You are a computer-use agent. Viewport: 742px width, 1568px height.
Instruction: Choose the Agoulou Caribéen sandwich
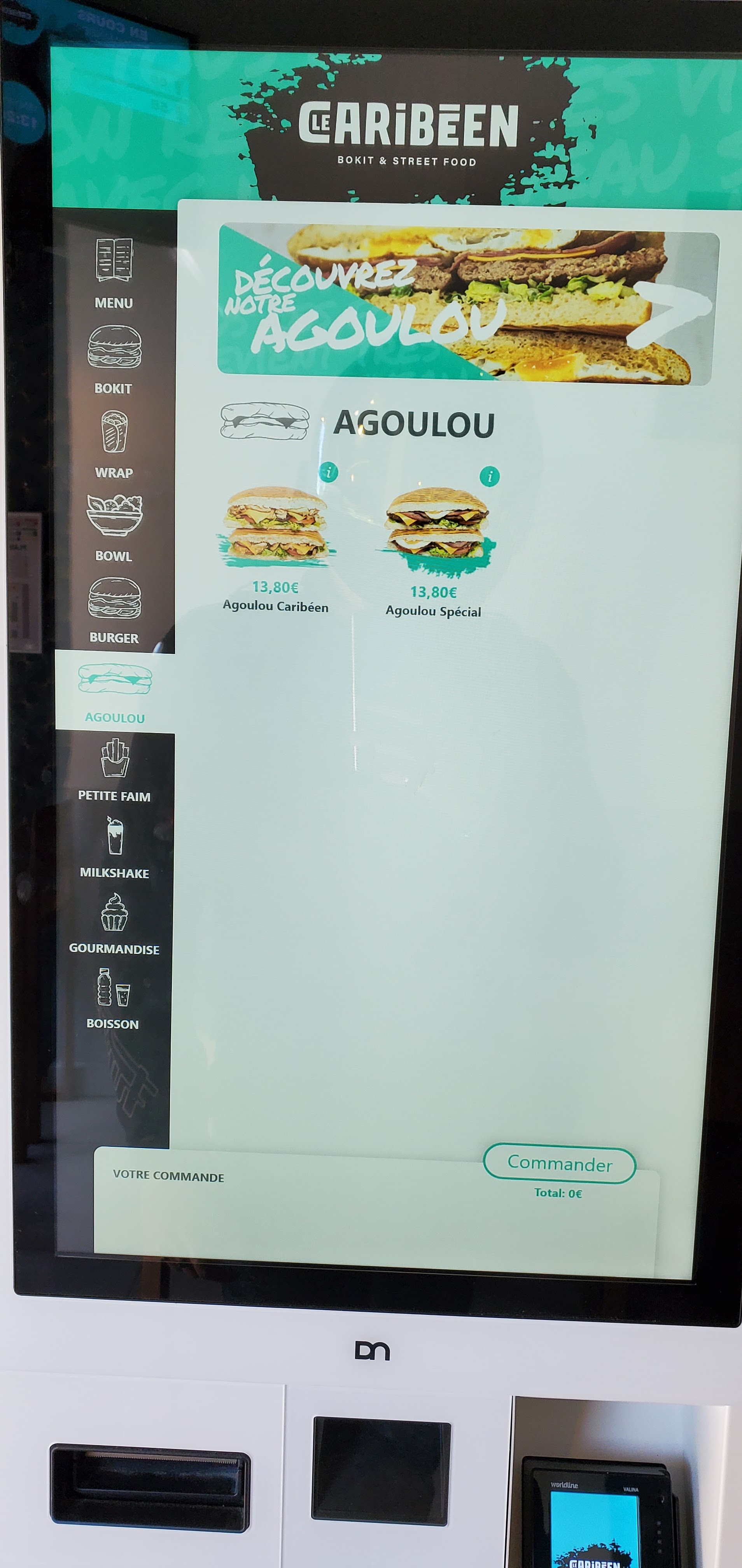tap(275, 548)
